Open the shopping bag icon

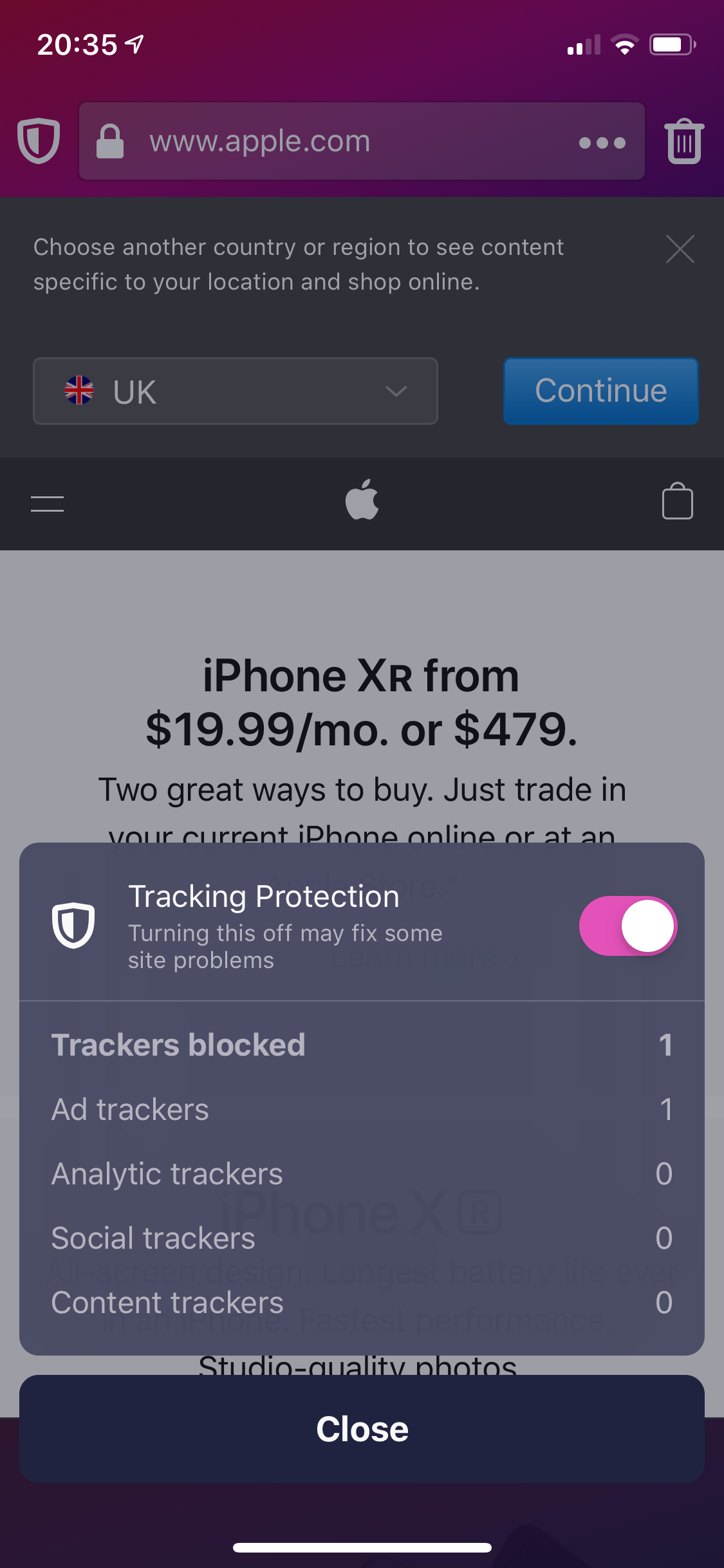[x=678, y=501]
